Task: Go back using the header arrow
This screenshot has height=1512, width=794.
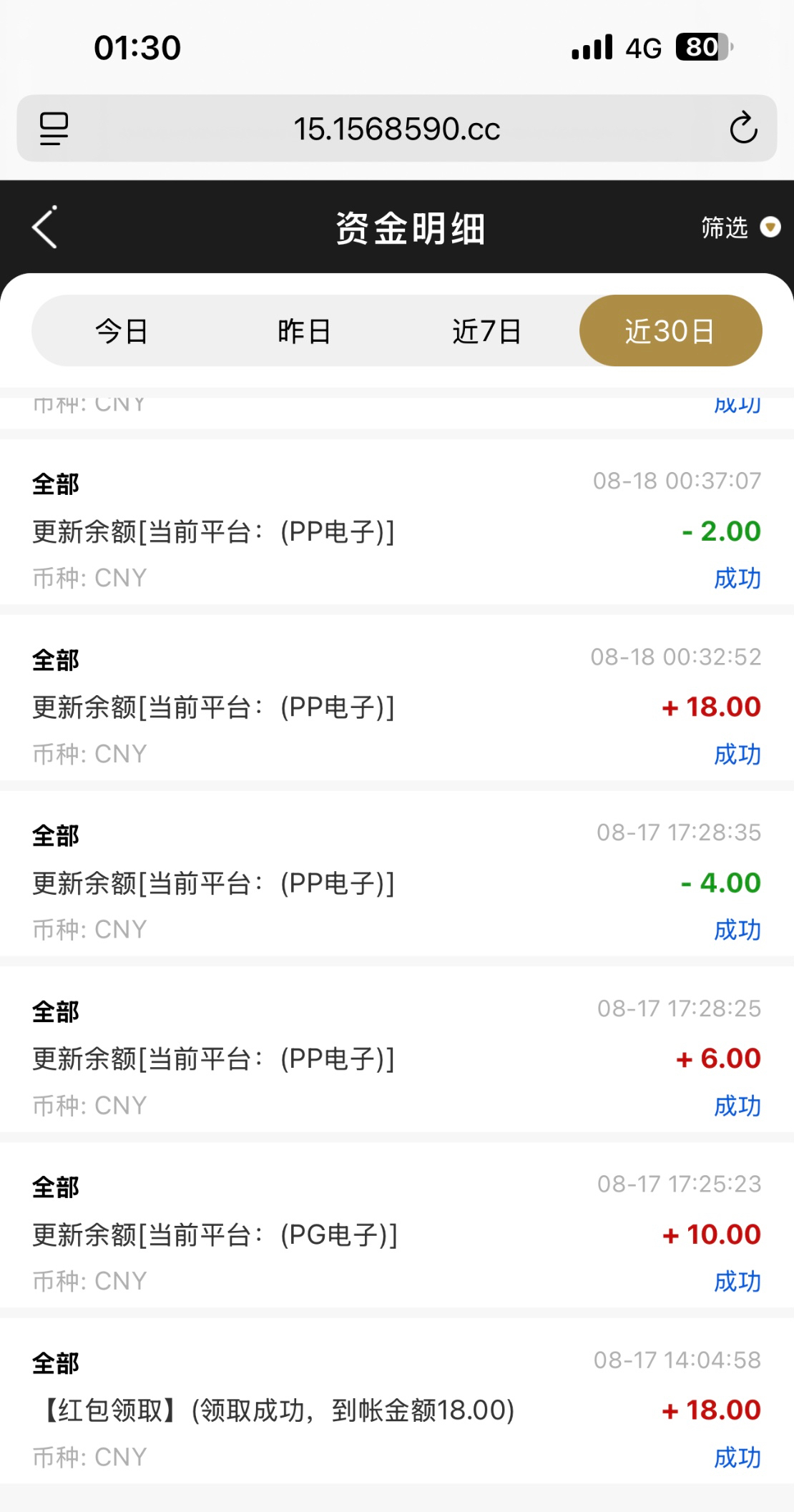Action: pos(44,227)
